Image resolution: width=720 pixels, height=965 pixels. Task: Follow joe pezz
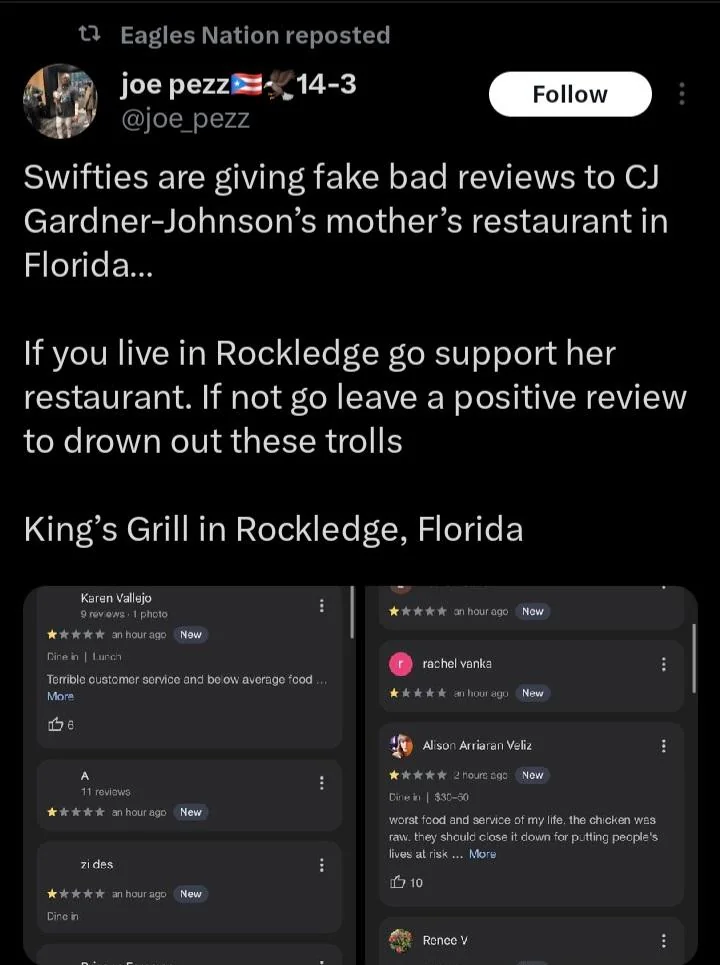pos(569,94)
